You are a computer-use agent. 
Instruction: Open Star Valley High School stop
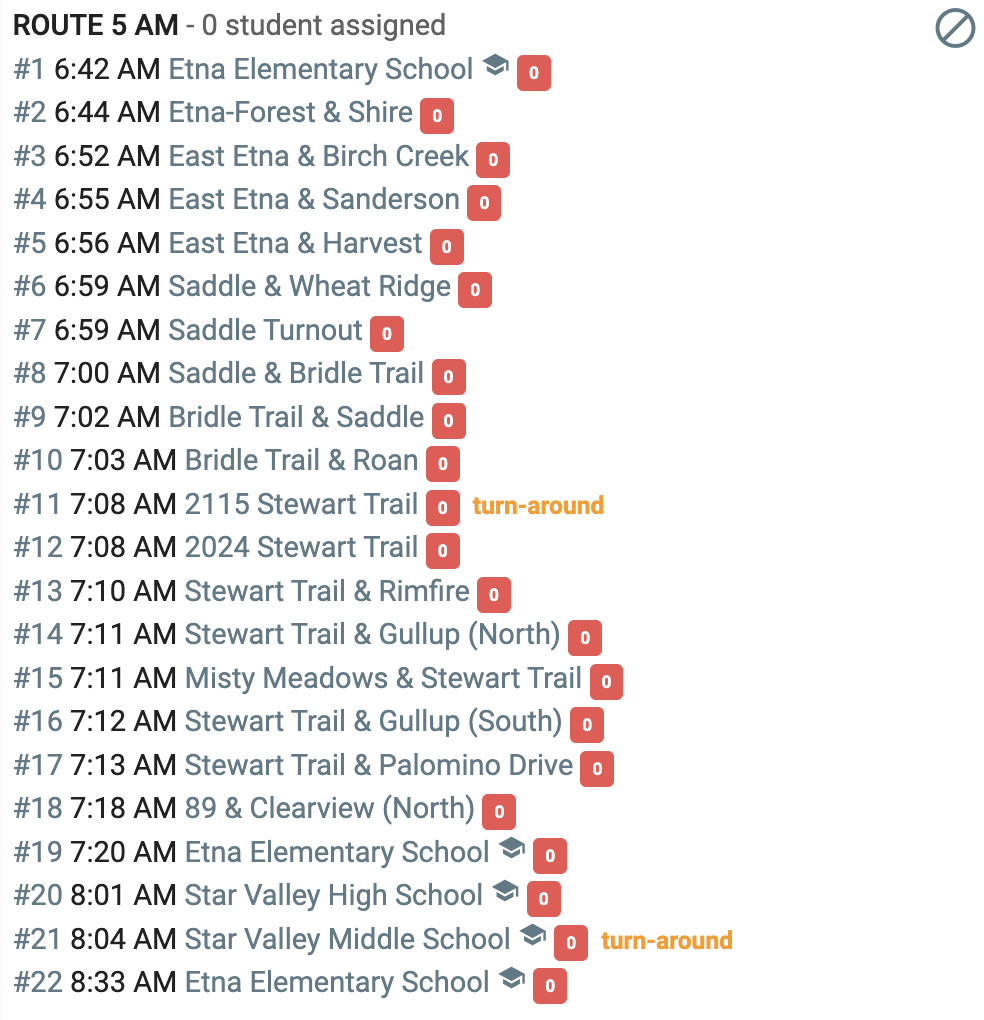click(334, 896)
